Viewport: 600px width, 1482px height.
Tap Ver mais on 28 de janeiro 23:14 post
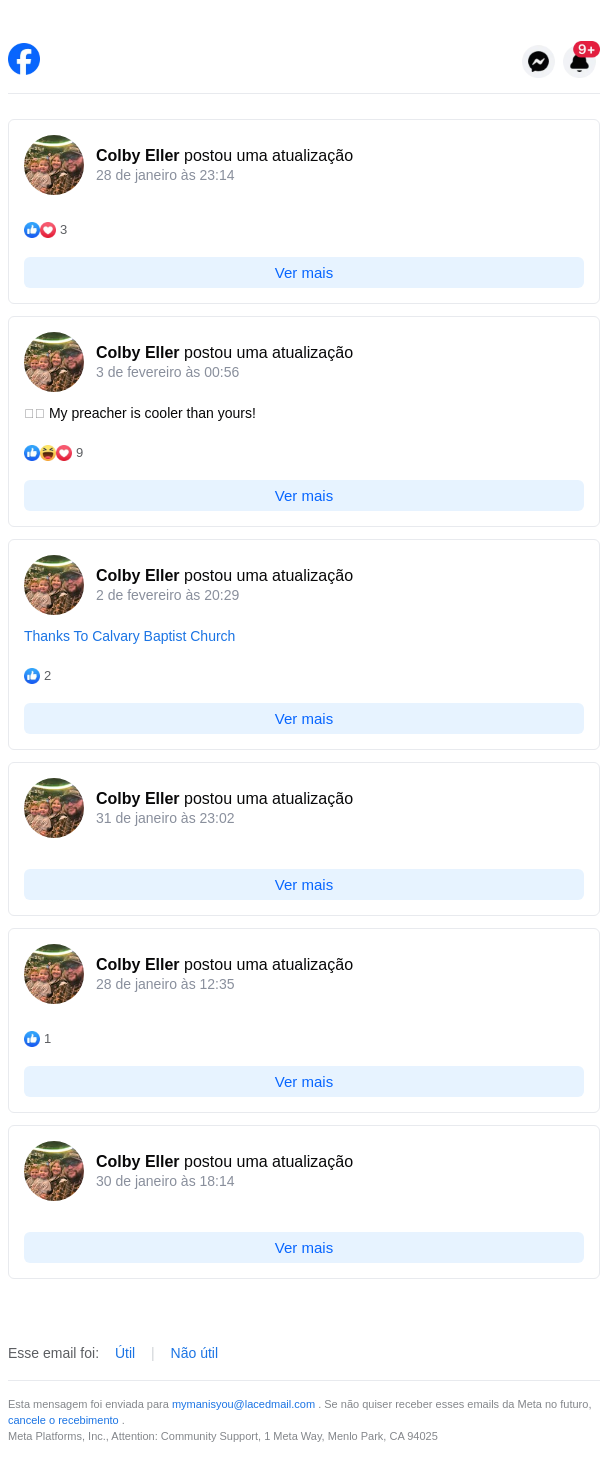click(x=304, y=272)
